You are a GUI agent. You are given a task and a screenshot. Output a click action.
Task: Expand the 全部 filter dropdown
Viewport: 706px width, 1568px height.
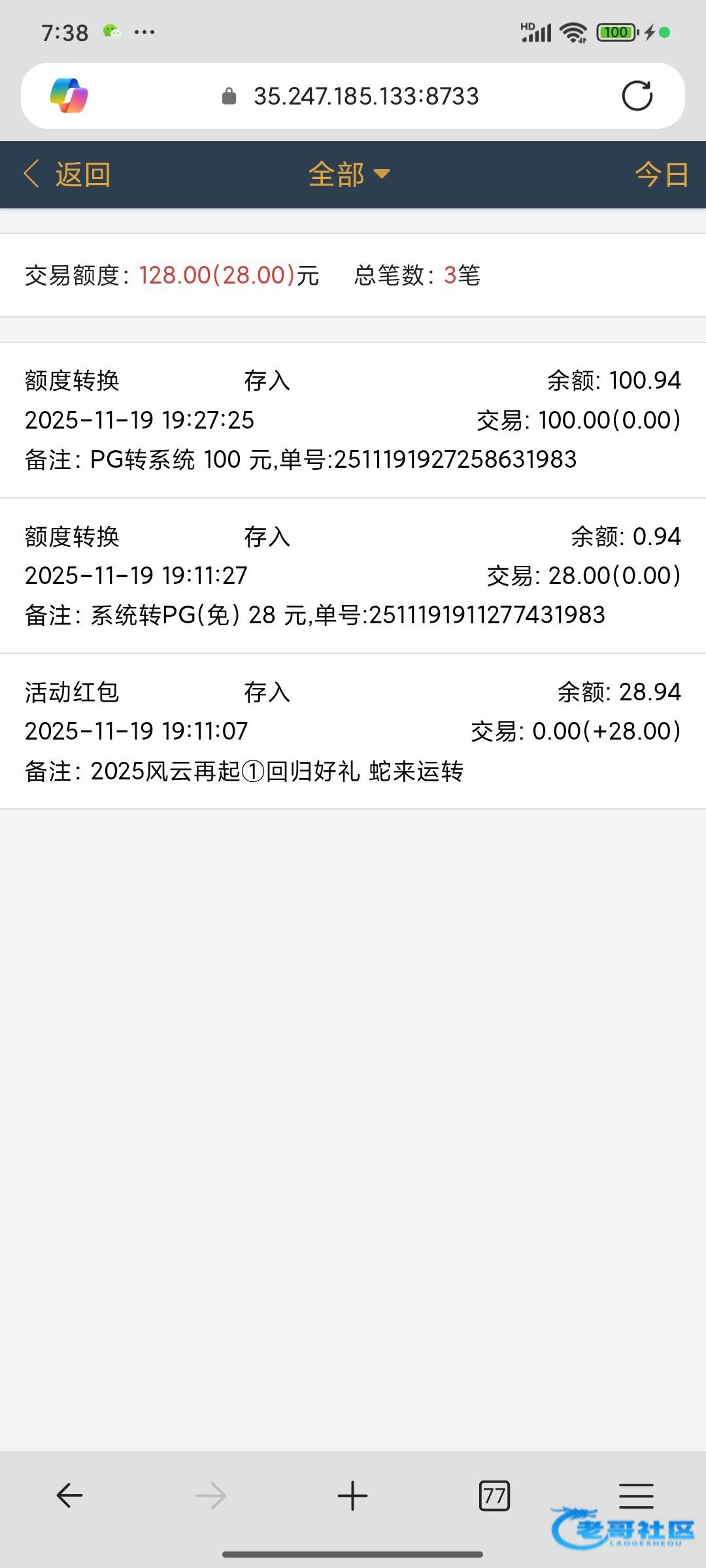349,174
